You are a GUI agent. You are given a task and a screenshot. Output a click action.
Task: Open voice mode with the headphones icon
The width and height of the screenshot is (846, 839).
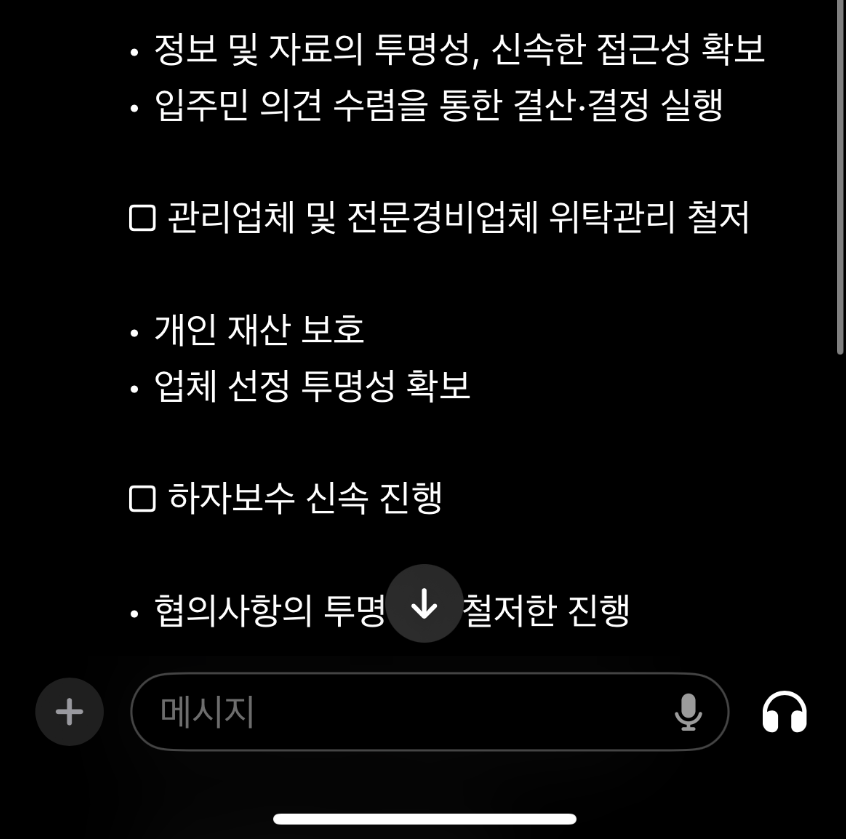784,712
